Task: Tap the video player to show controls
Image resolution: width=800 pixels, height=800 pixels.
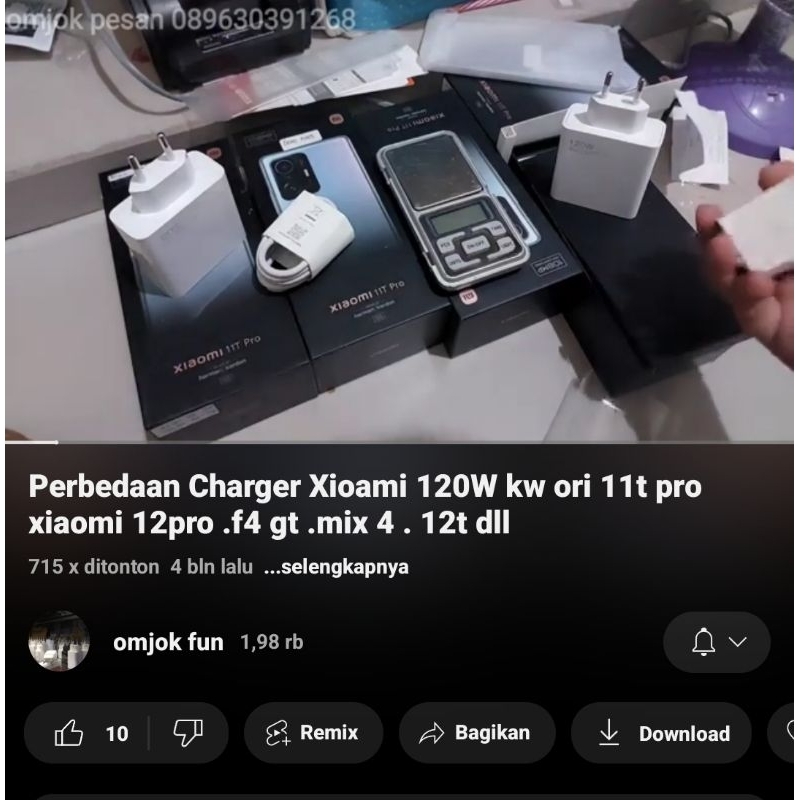Action: click(400, 220)
